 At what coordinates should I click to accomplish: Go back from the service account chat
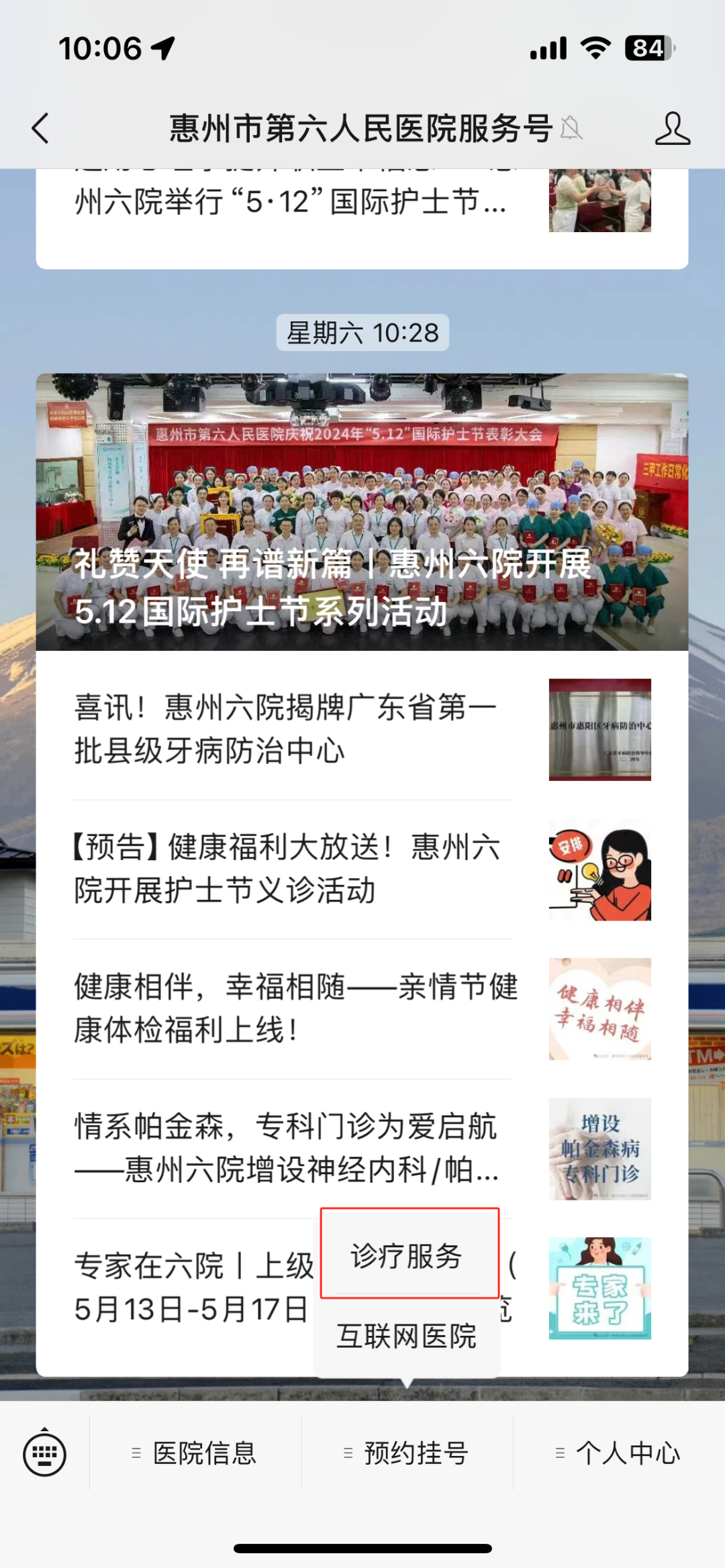42,128
